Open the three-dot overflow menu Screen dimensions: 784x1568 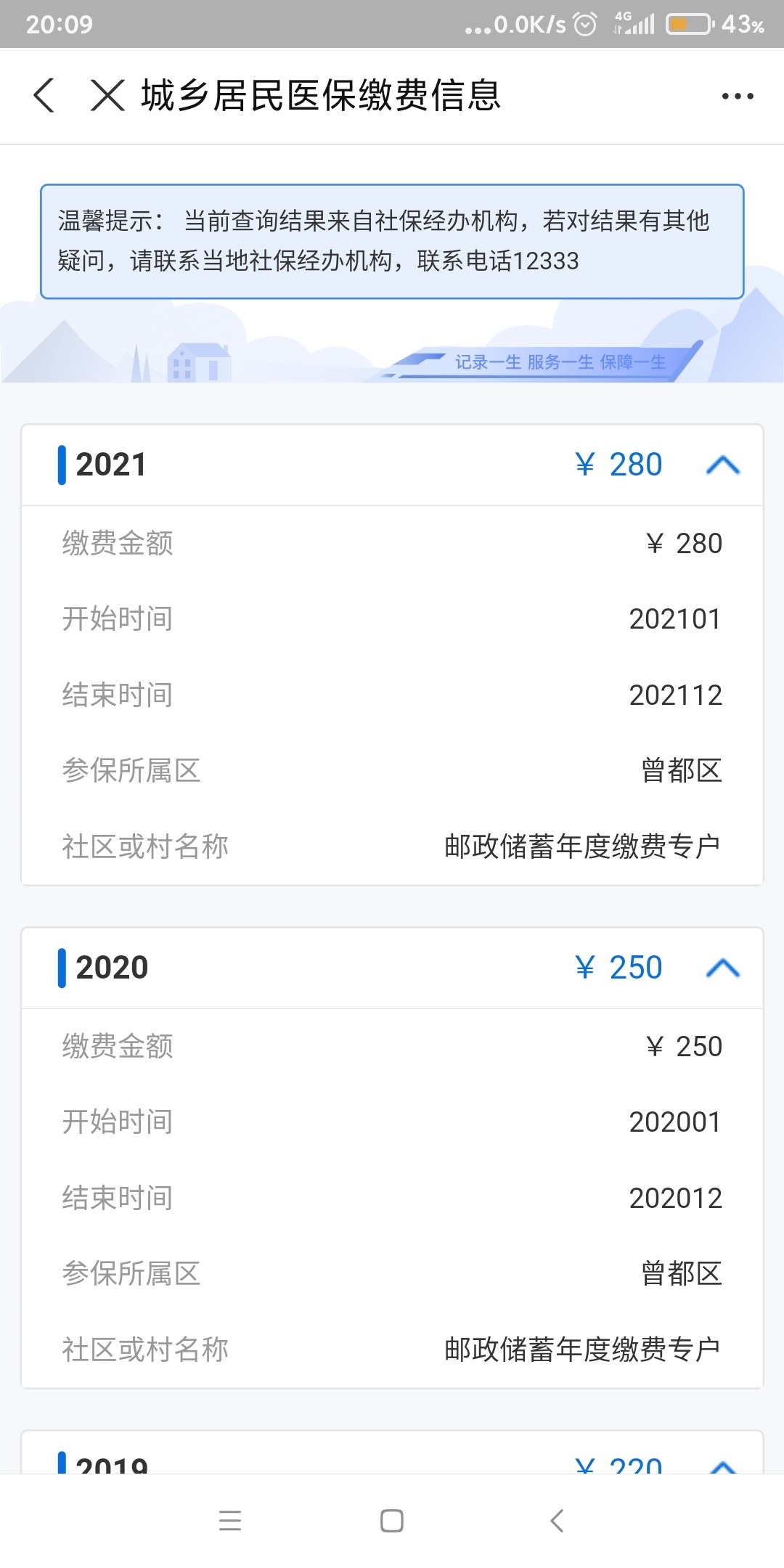tap(738, 96)
